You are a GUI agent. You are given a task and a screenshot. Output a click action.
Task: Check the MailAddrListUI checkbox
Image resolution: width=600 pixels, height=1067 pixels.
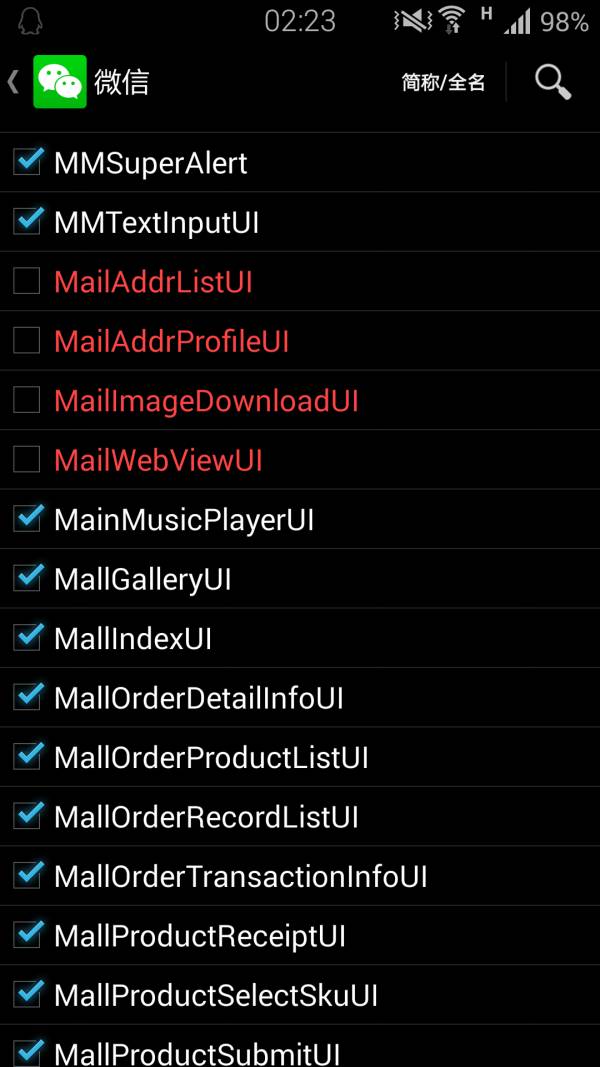[27, 281]
